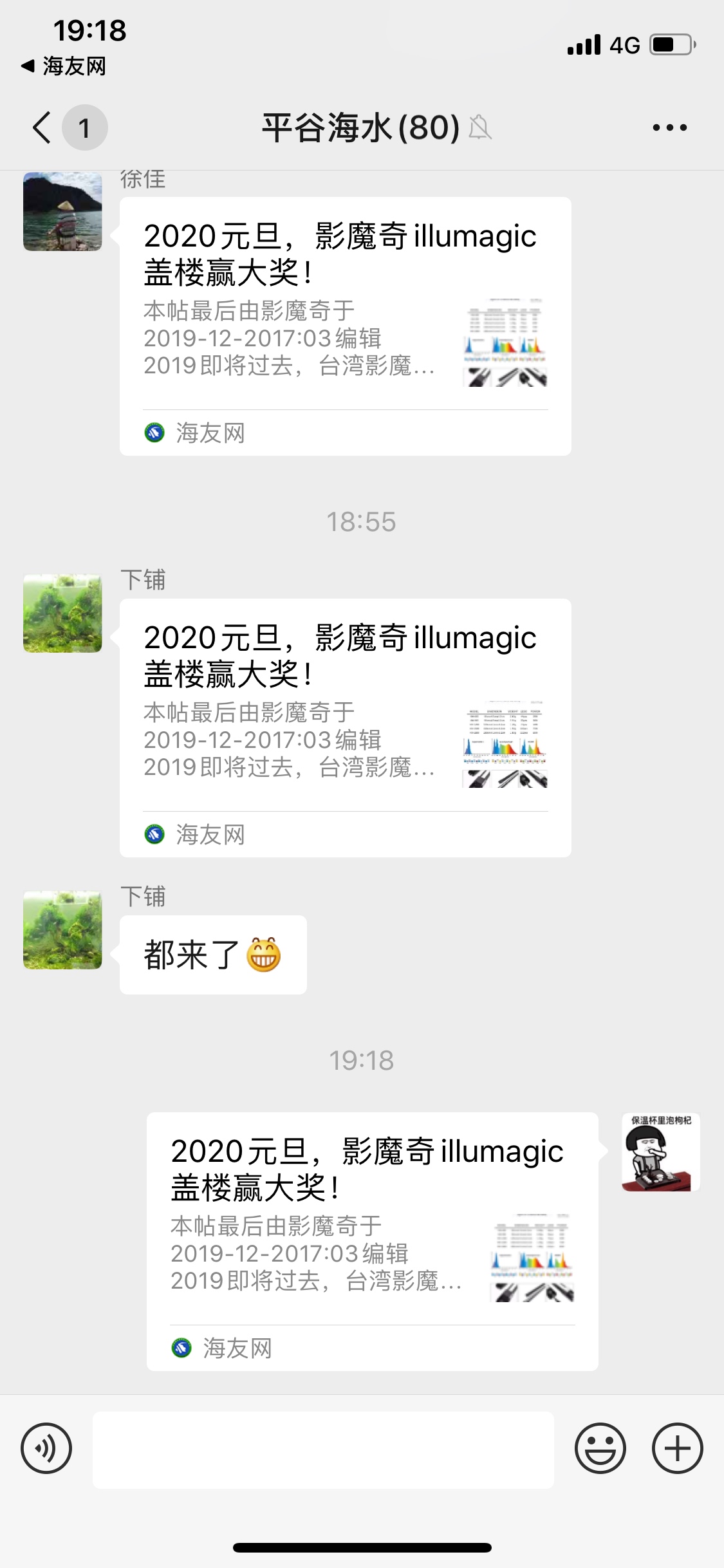
Task: Open the group chat overflow menu
Action: (x=669, y=127)
